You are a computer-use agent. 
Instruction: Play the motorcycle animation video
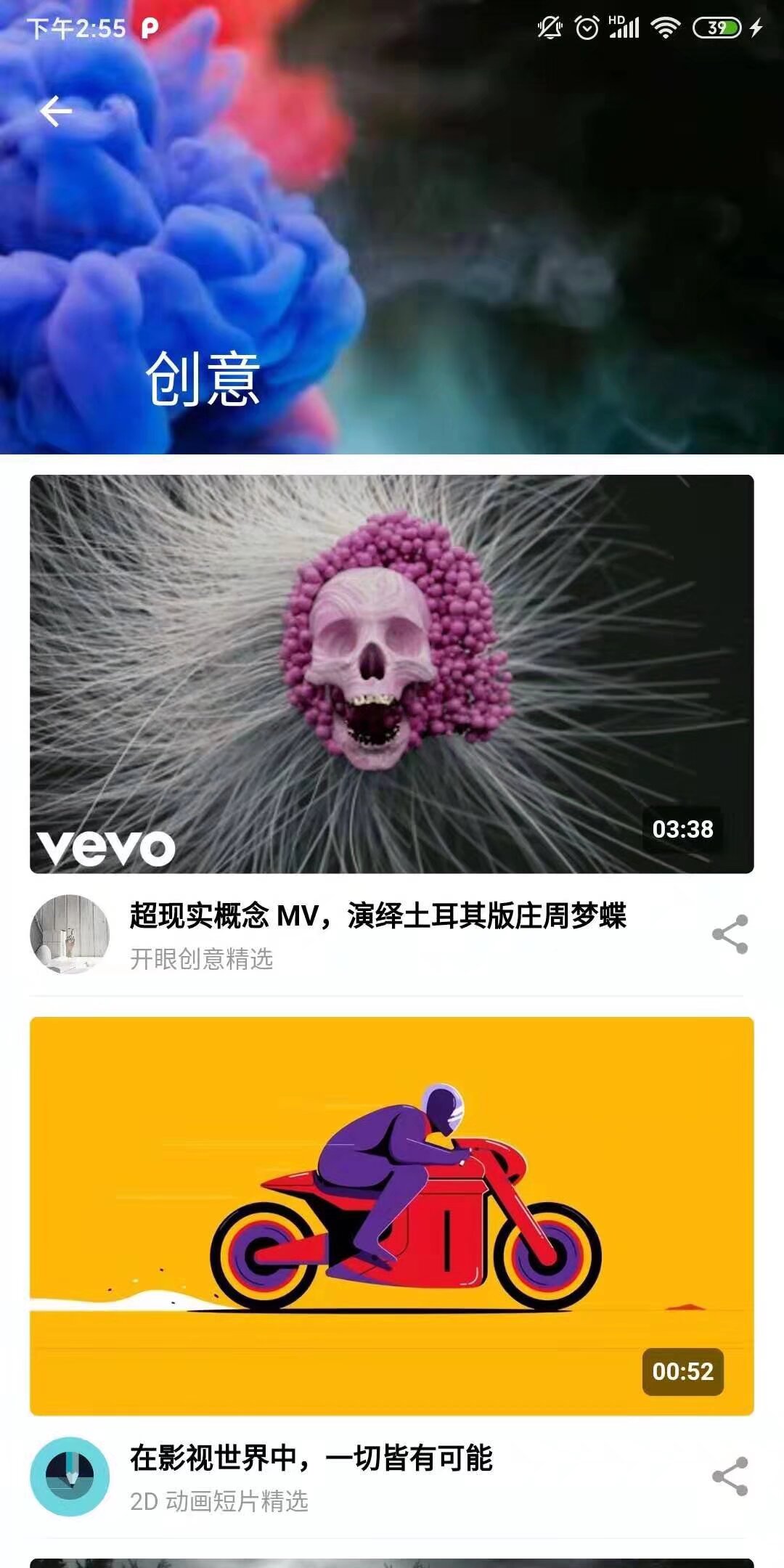[x=391, y=1216]
